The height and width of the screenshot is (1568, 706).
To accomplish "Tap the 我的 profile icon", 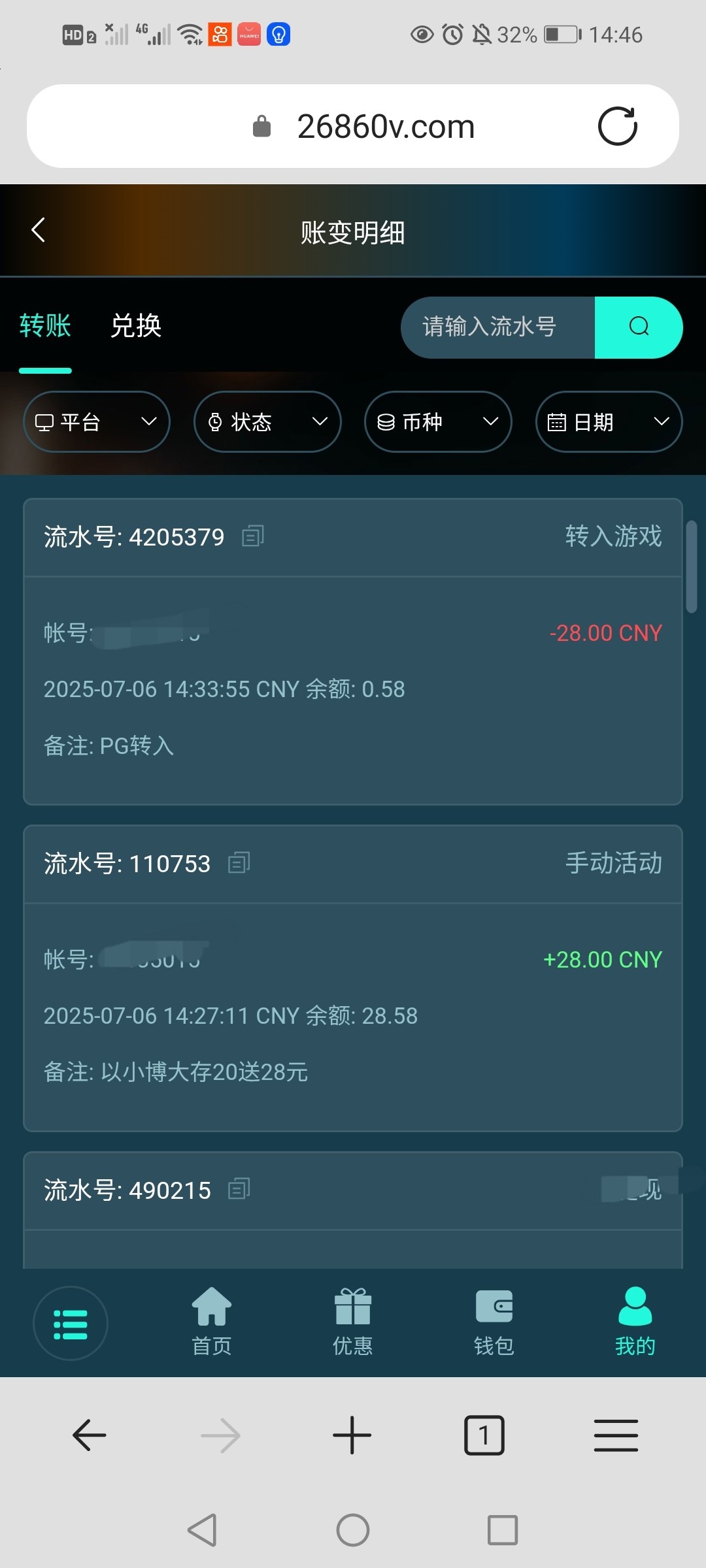I will pos(633,1322).
